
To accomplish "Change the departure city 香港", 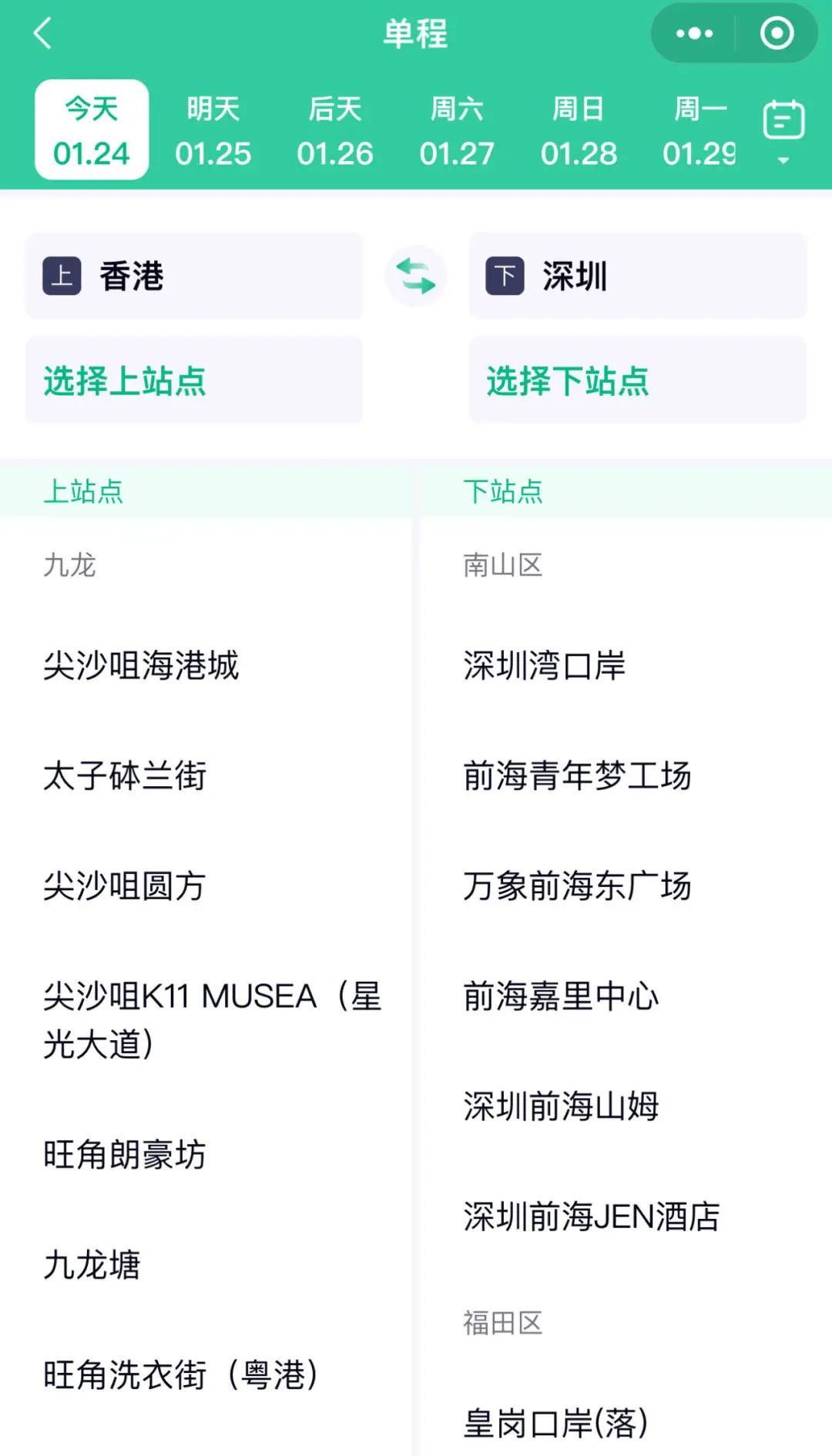I will point(194,276).
